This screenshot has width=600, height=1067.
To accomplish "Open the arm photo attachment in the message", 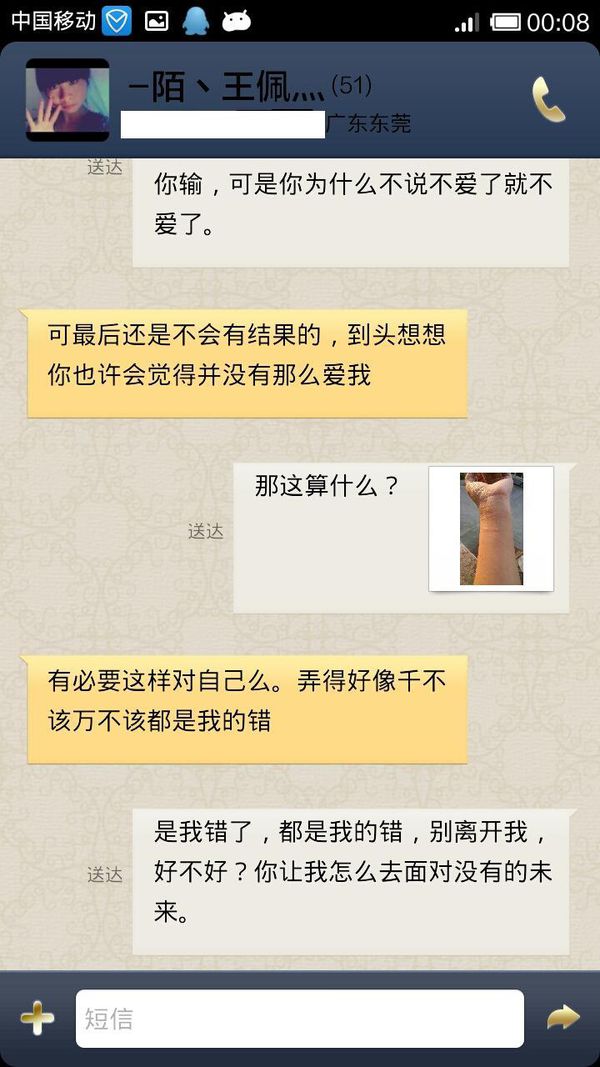I will coord(491,529).
